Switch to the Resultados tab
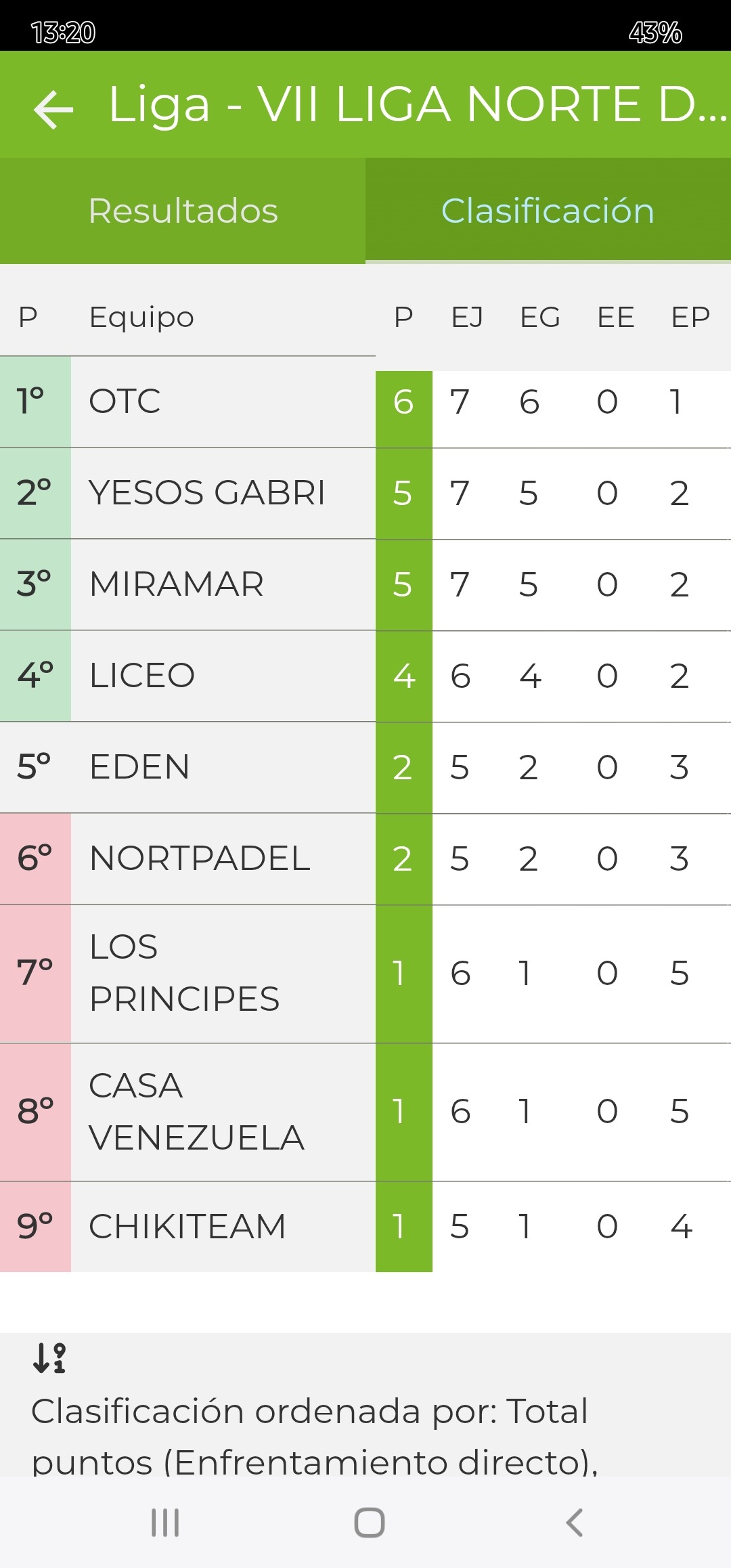This screenshot has height=1568, width=731. click(183, 211)
